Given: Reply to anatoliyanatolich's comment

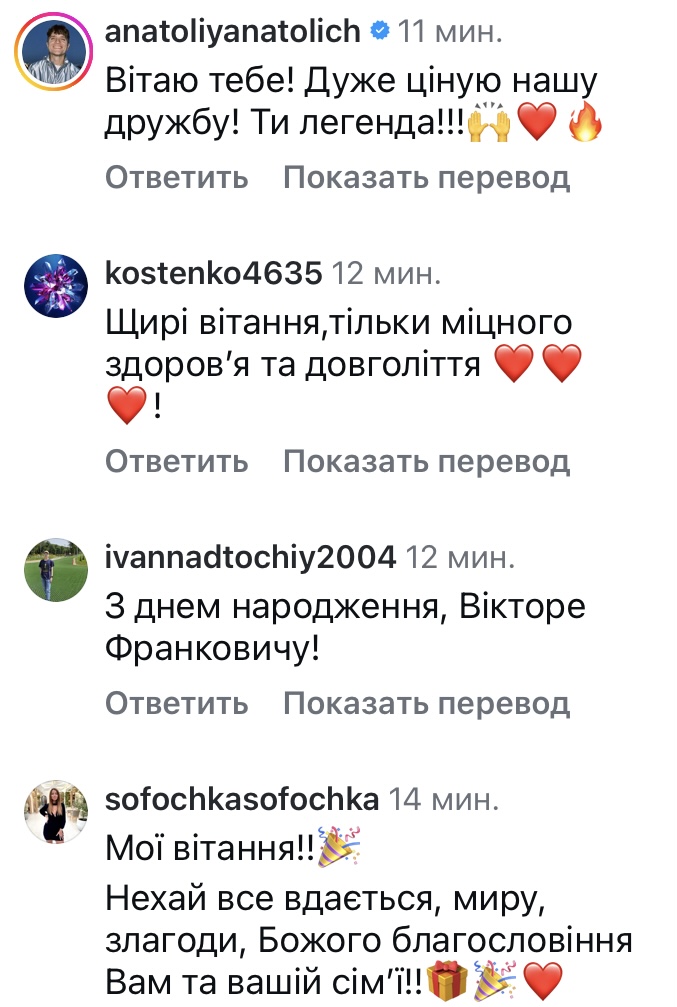Looking at the screenshot, I should [176, 178].
